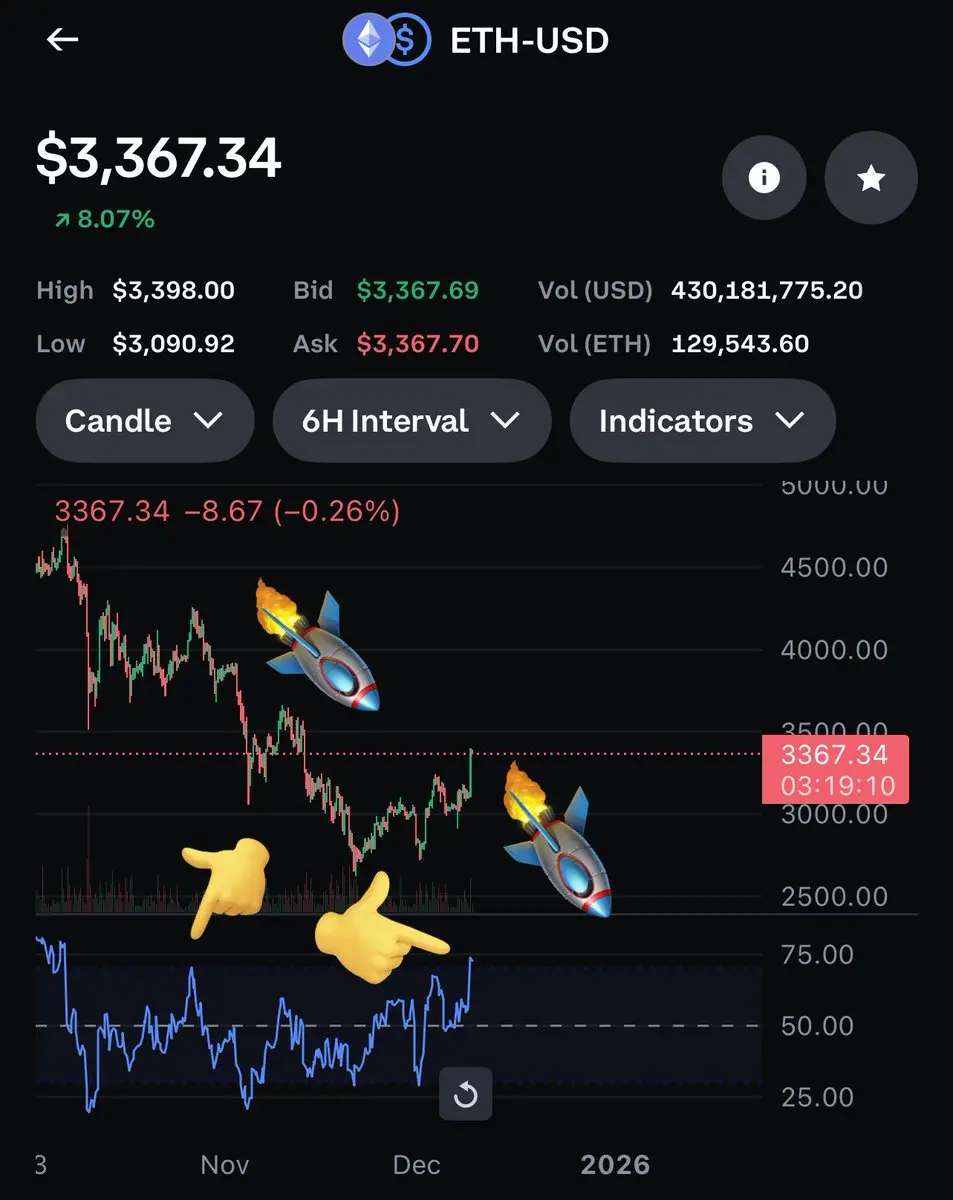953x1200 pixels.
Task: Expand the Indicators dropdown
Action: (x=701, y=420)
